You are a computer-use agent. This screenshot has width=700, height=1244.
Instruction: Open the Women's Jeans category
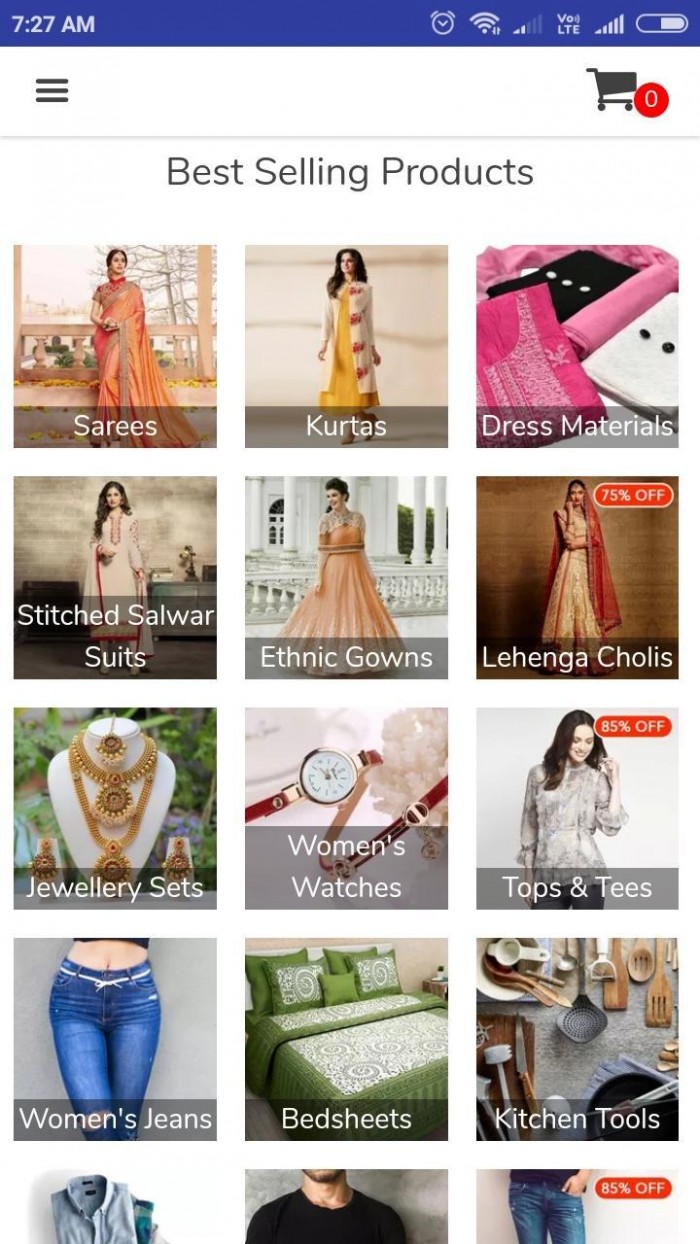tap(115, 1039)
